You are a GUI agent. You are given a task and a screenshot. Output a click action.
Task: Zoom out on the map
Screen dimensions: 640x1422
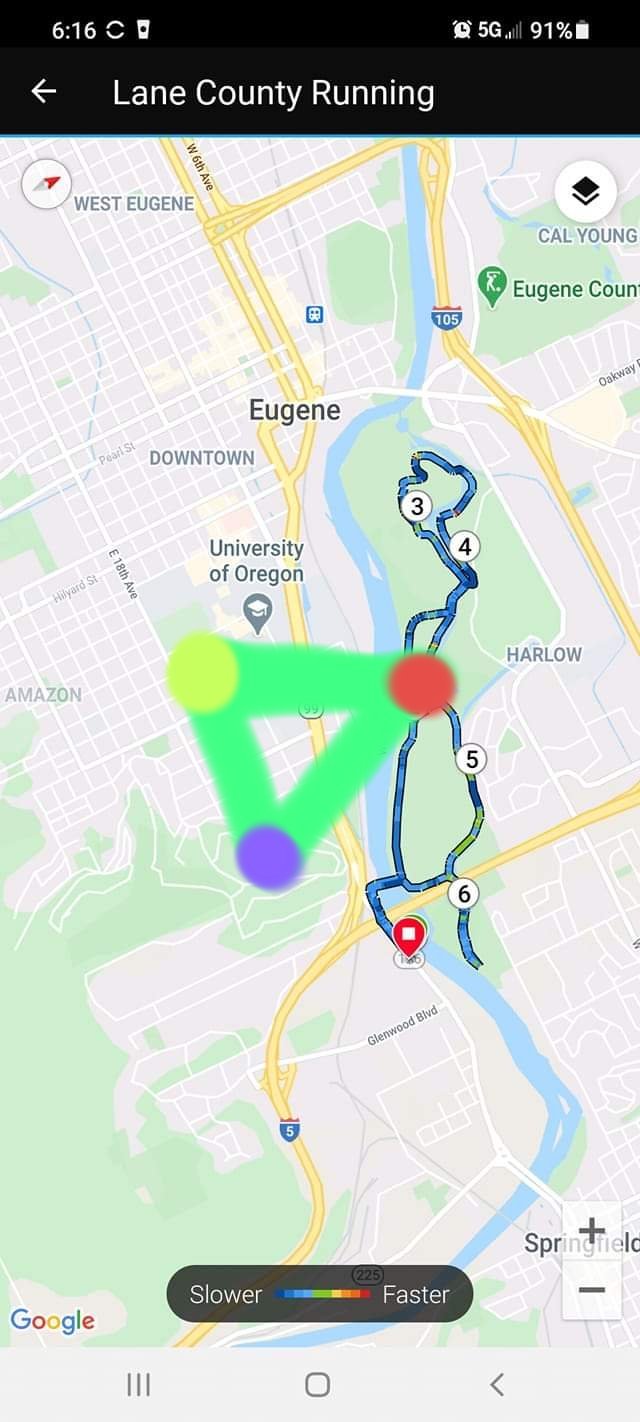click(592, 1290)
